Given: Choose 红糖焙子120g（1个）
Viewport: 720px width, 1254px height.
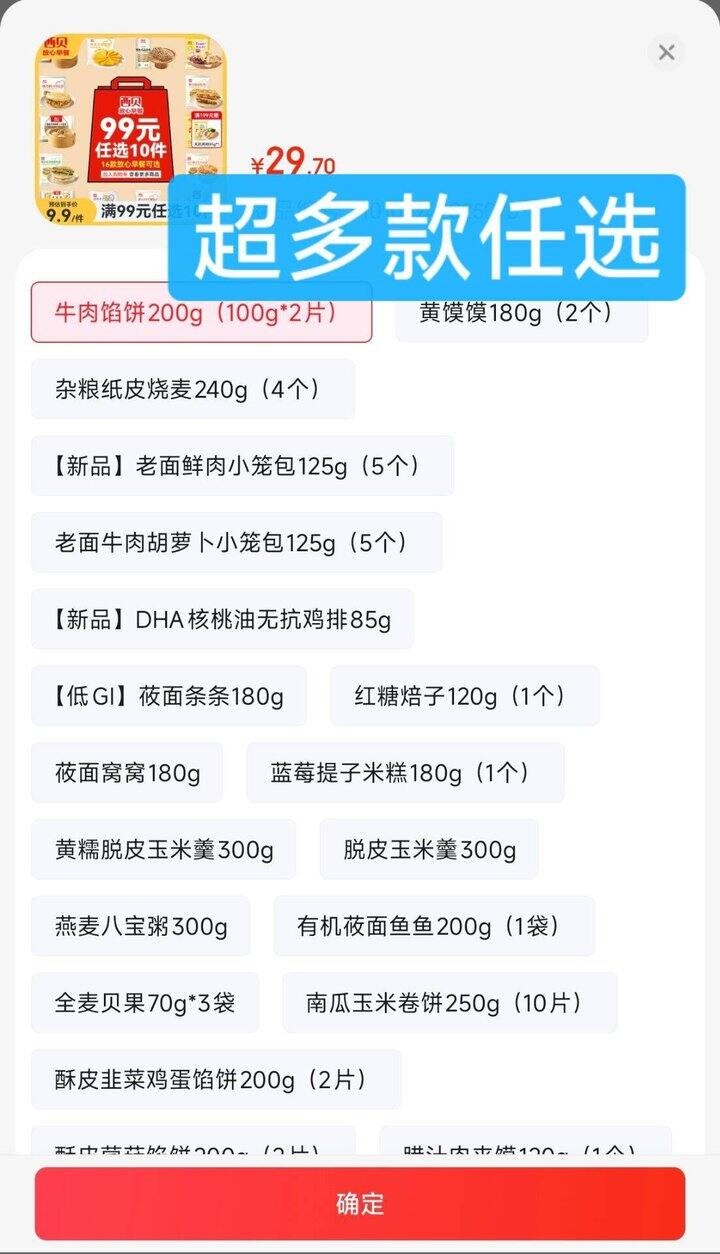Looking at the screenshot, I should coord(464,696).
